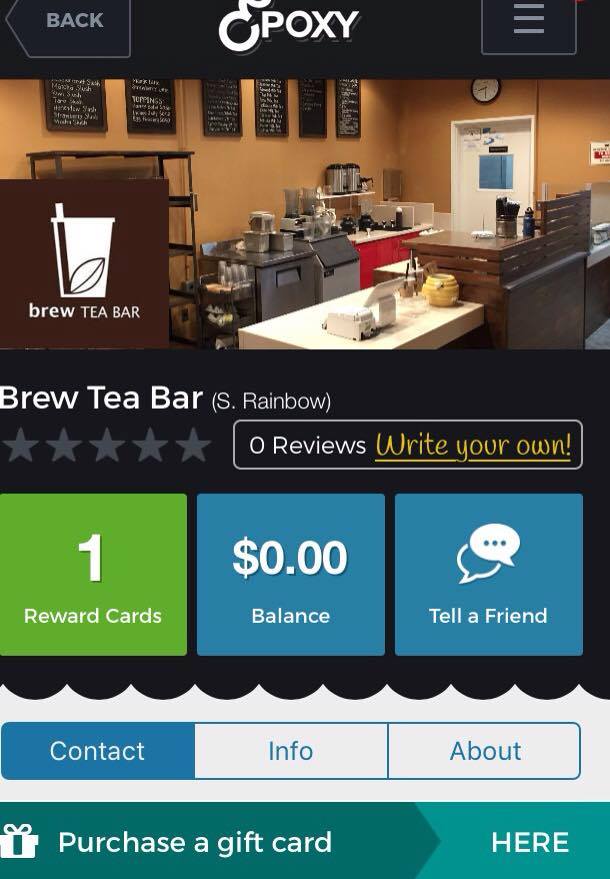Switch to the Contact tab
Image resolution: width=610 pixels, height=879 pixels.
coord(98,751)
